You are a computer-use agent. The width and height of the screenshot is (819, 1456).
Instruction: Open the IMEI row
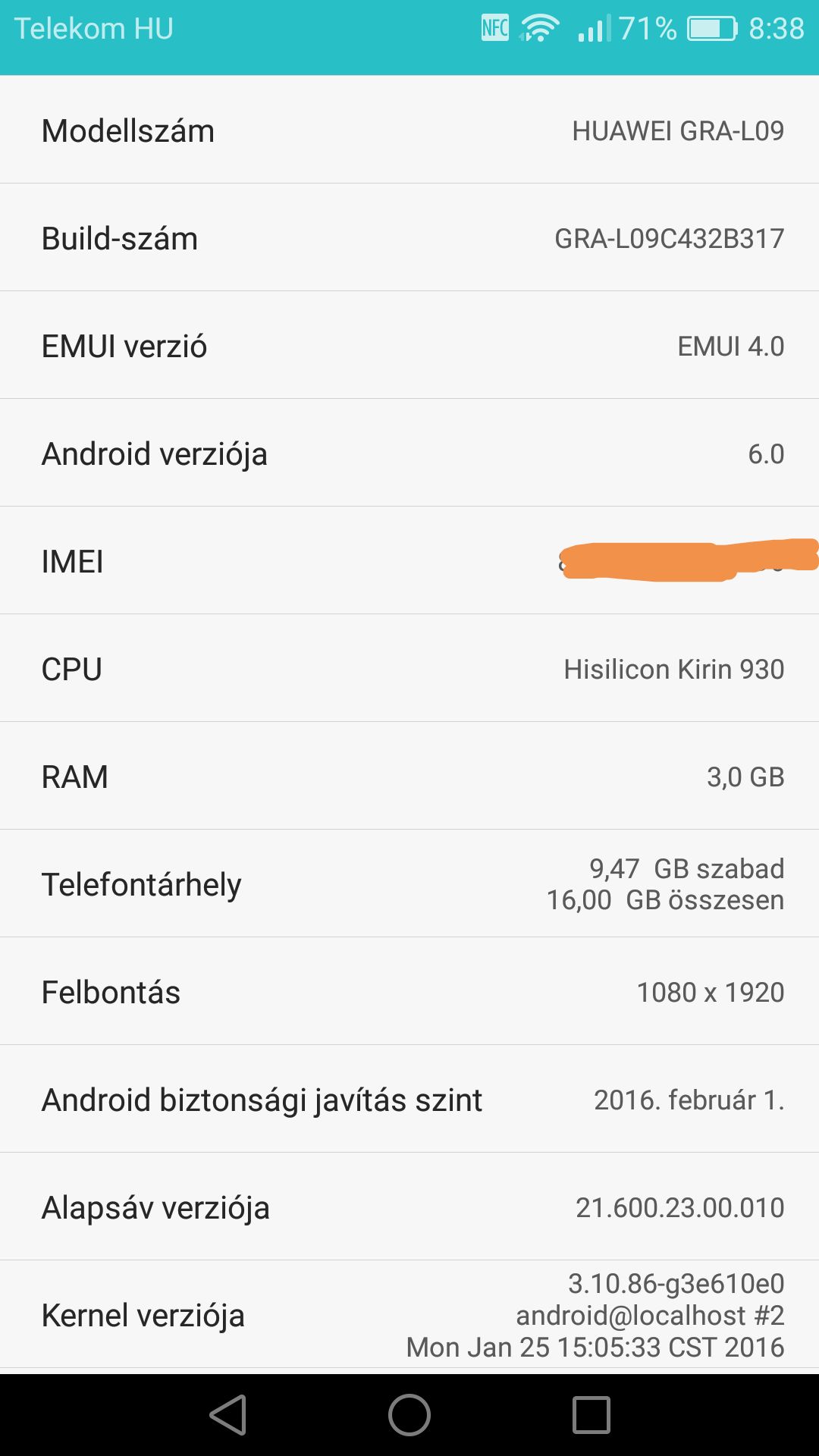click(x=409, y=560)
